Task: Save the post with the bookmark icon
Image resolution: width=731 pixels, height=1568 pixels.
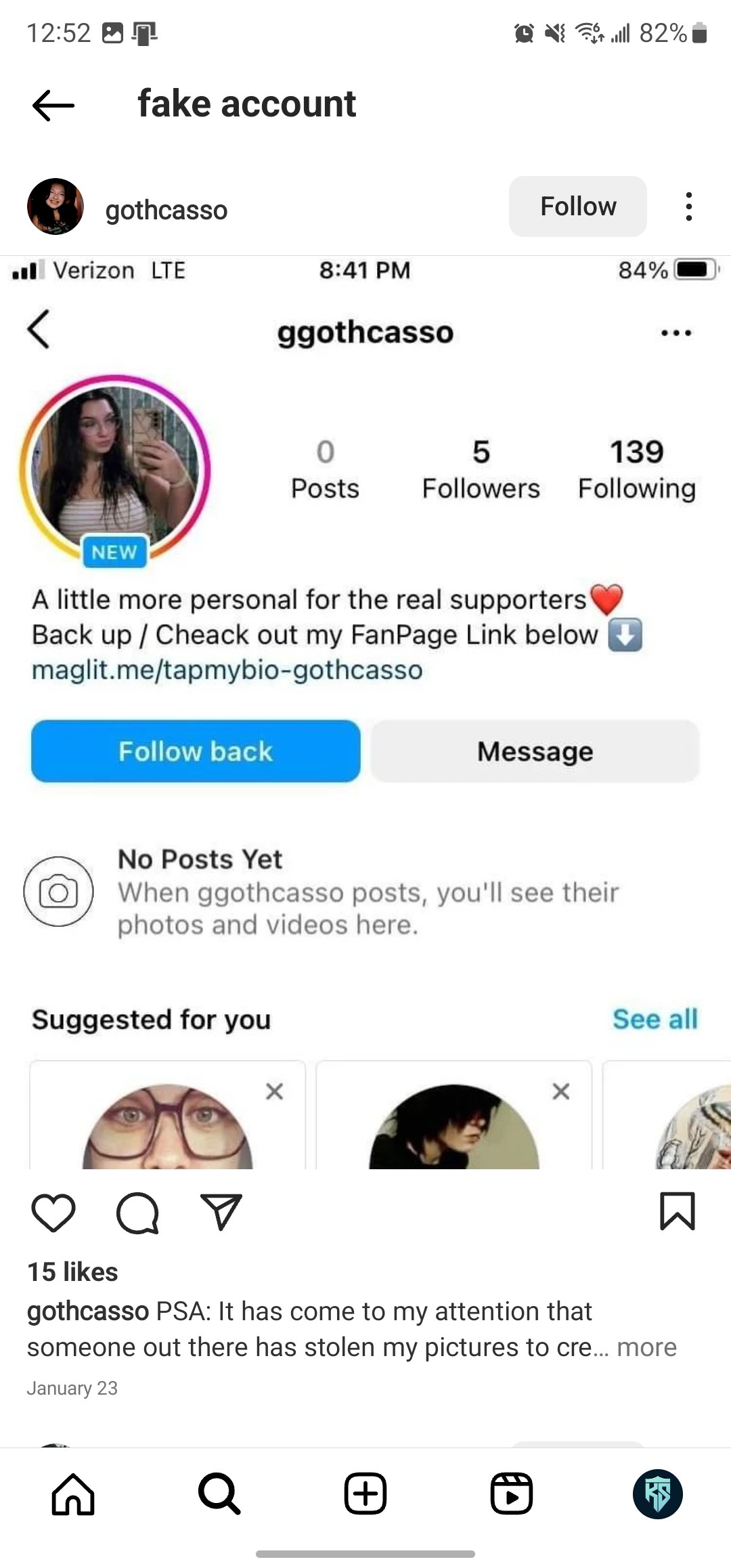Action: [677, 1211]
